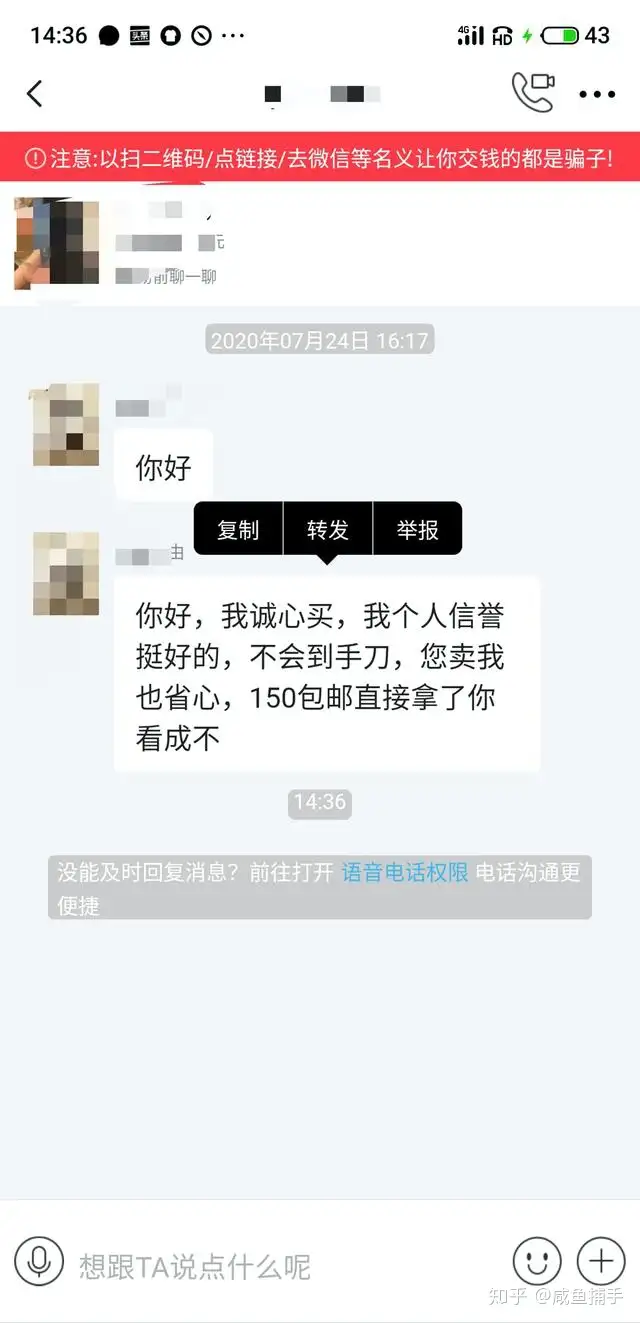Choose 转发 to forward the message

pyautogui.click(x=328, y=530)
